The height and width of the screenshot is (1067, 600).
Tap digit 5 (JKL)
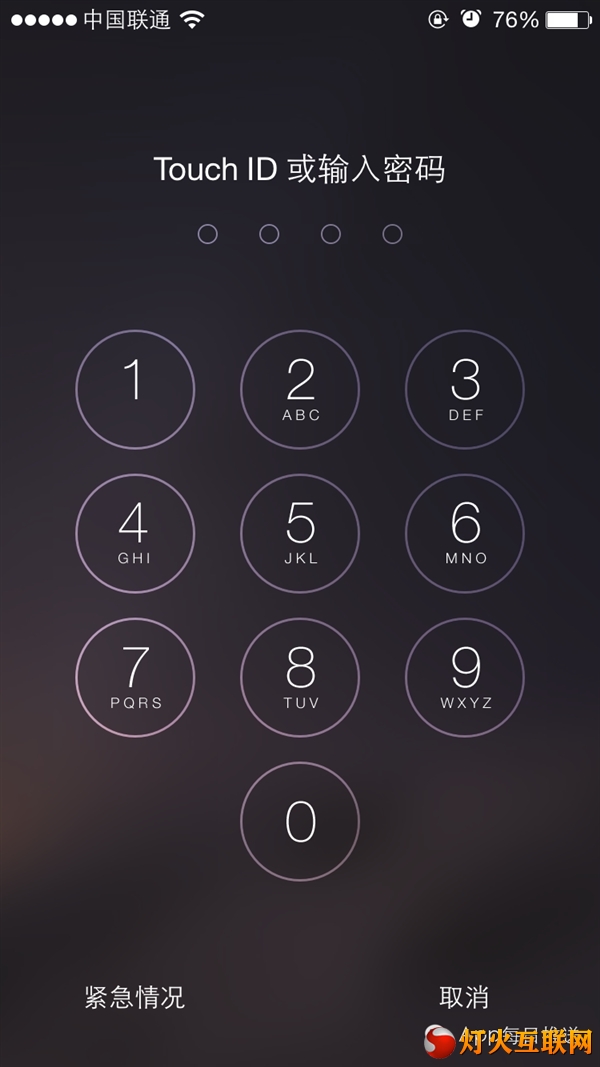point(300,533)
